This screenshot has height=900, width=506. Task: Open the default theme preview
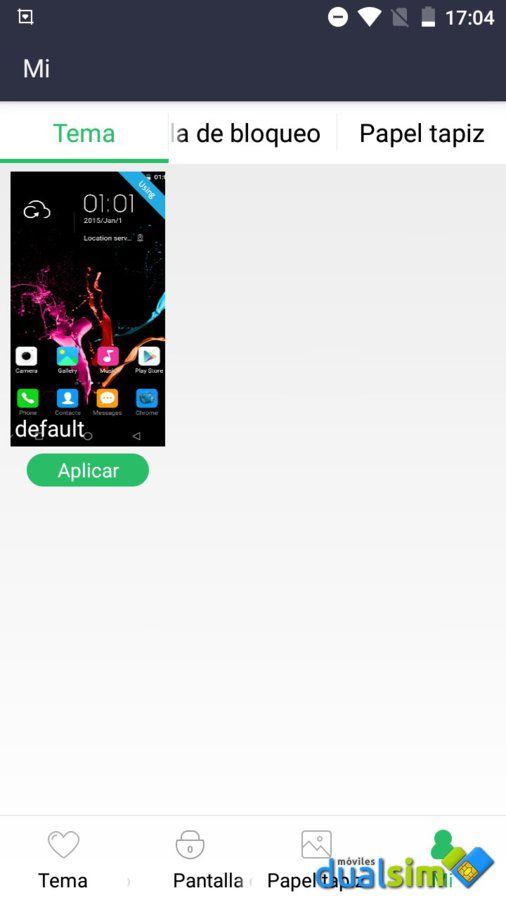coord(88,309)
